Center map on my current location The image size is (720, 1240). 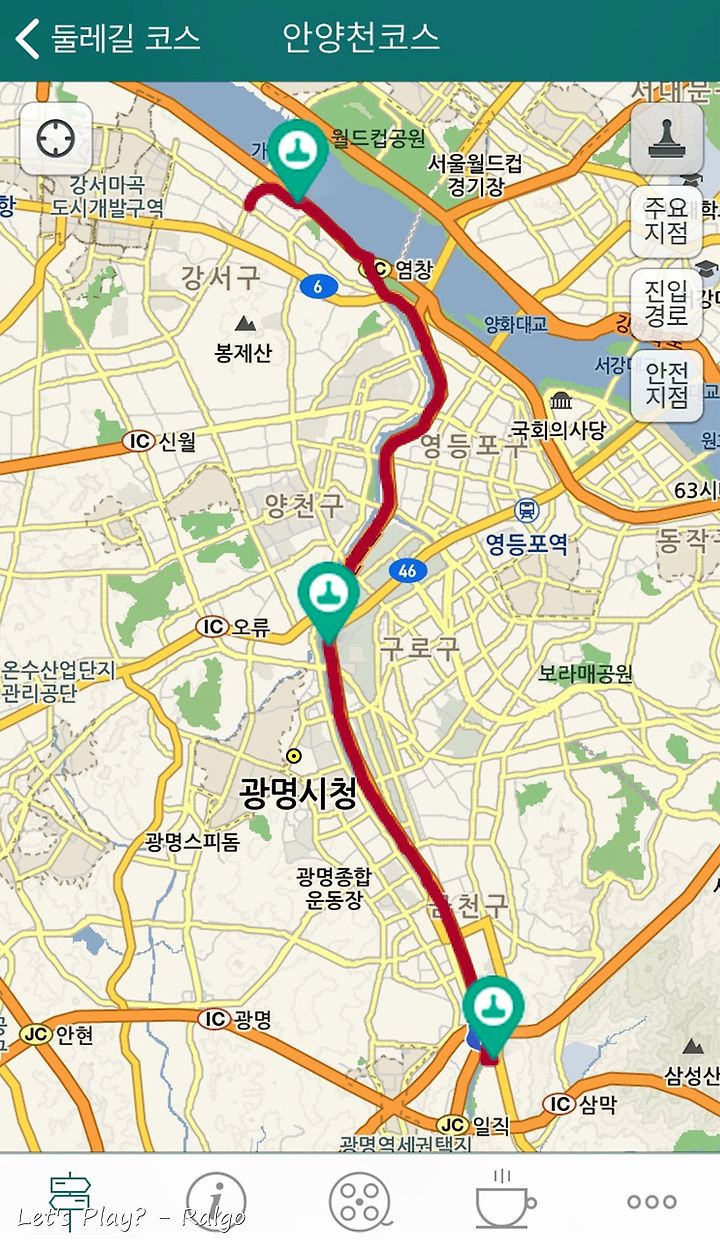click(56, 138)
